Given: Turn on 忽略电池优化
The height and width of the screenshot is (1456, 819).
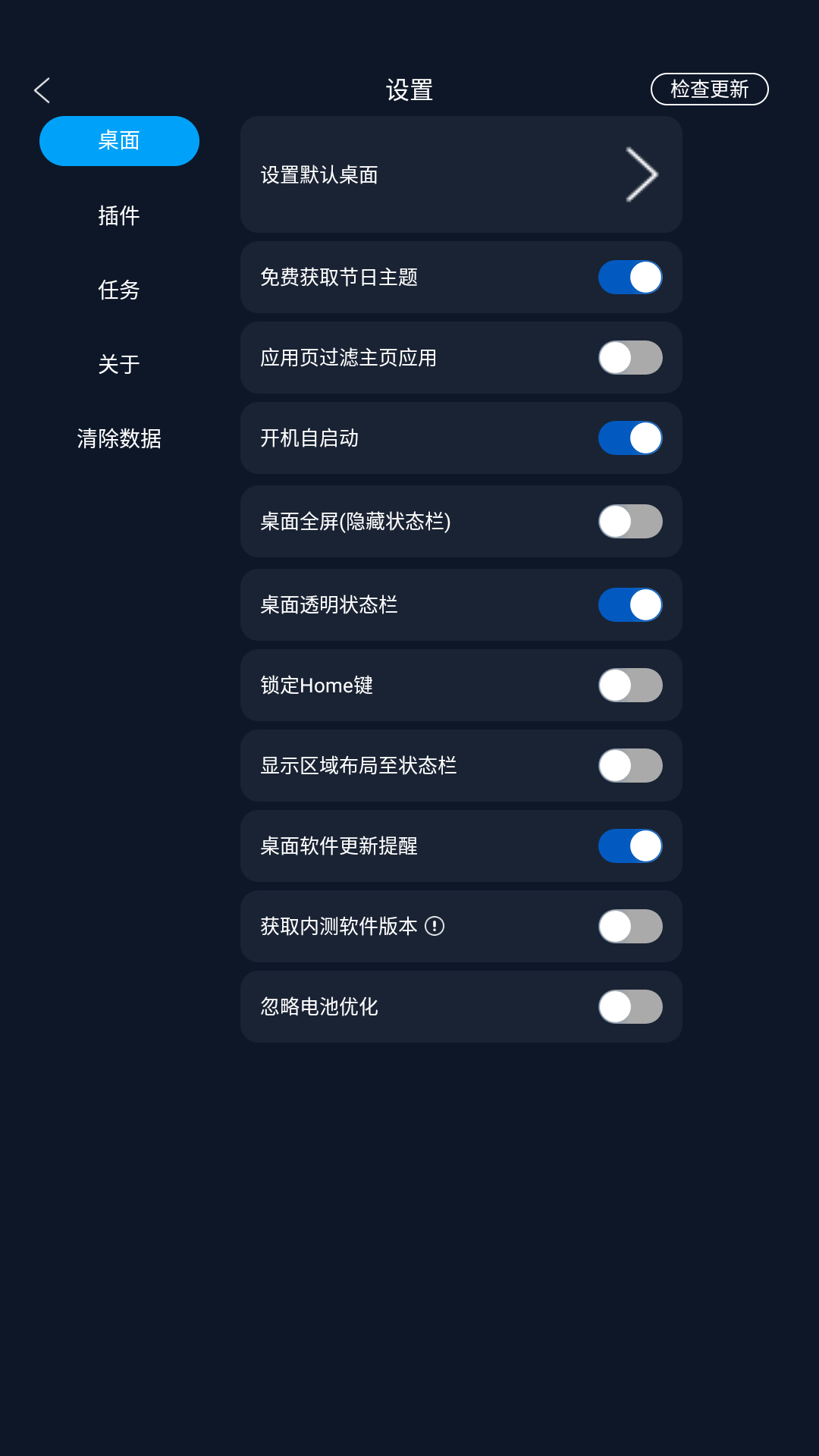Looking at the screenshot, I should tap(630, 1007).
